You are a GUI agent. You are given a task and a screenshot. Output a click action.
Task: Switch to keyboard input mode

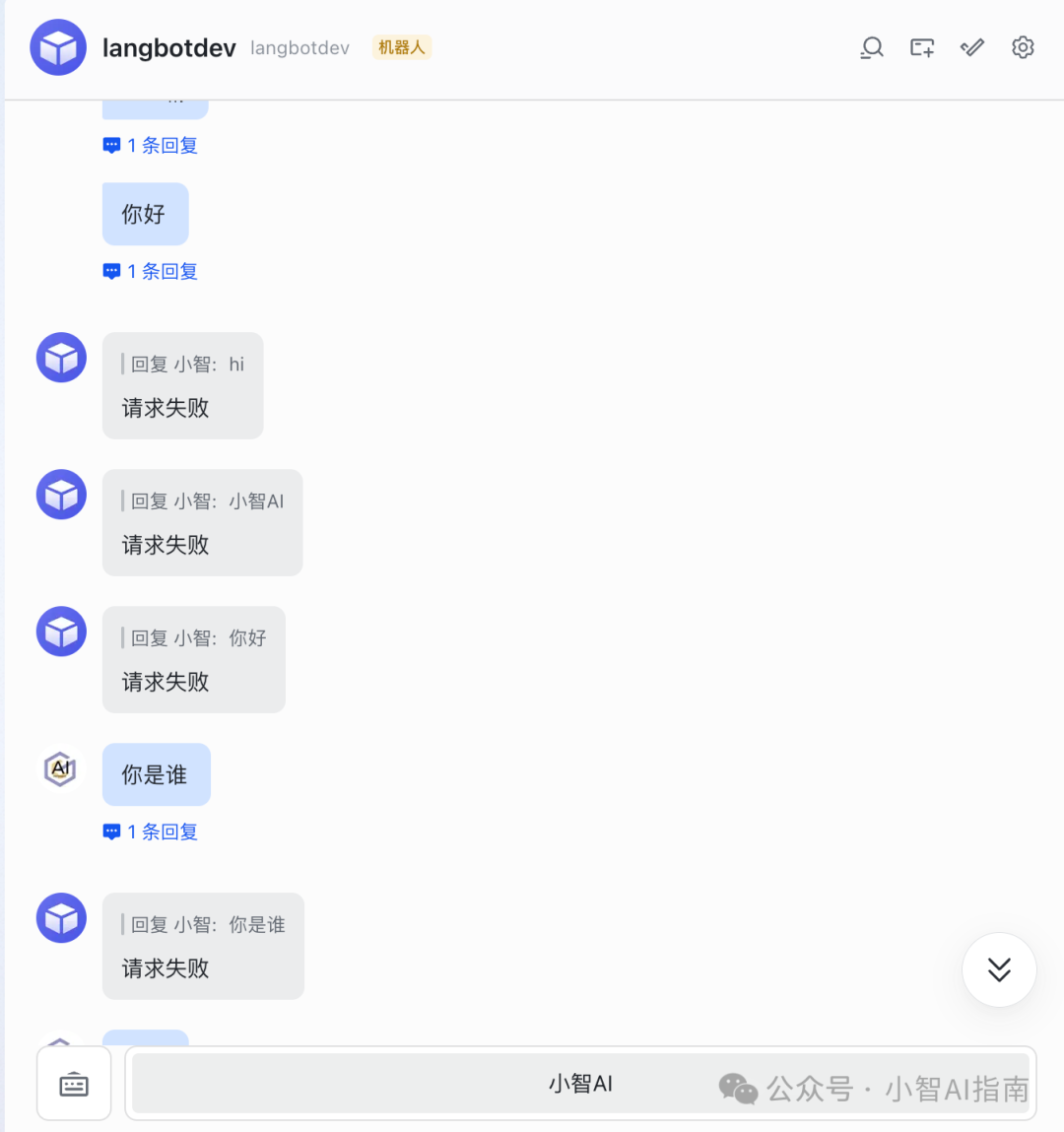[74, 1084]
